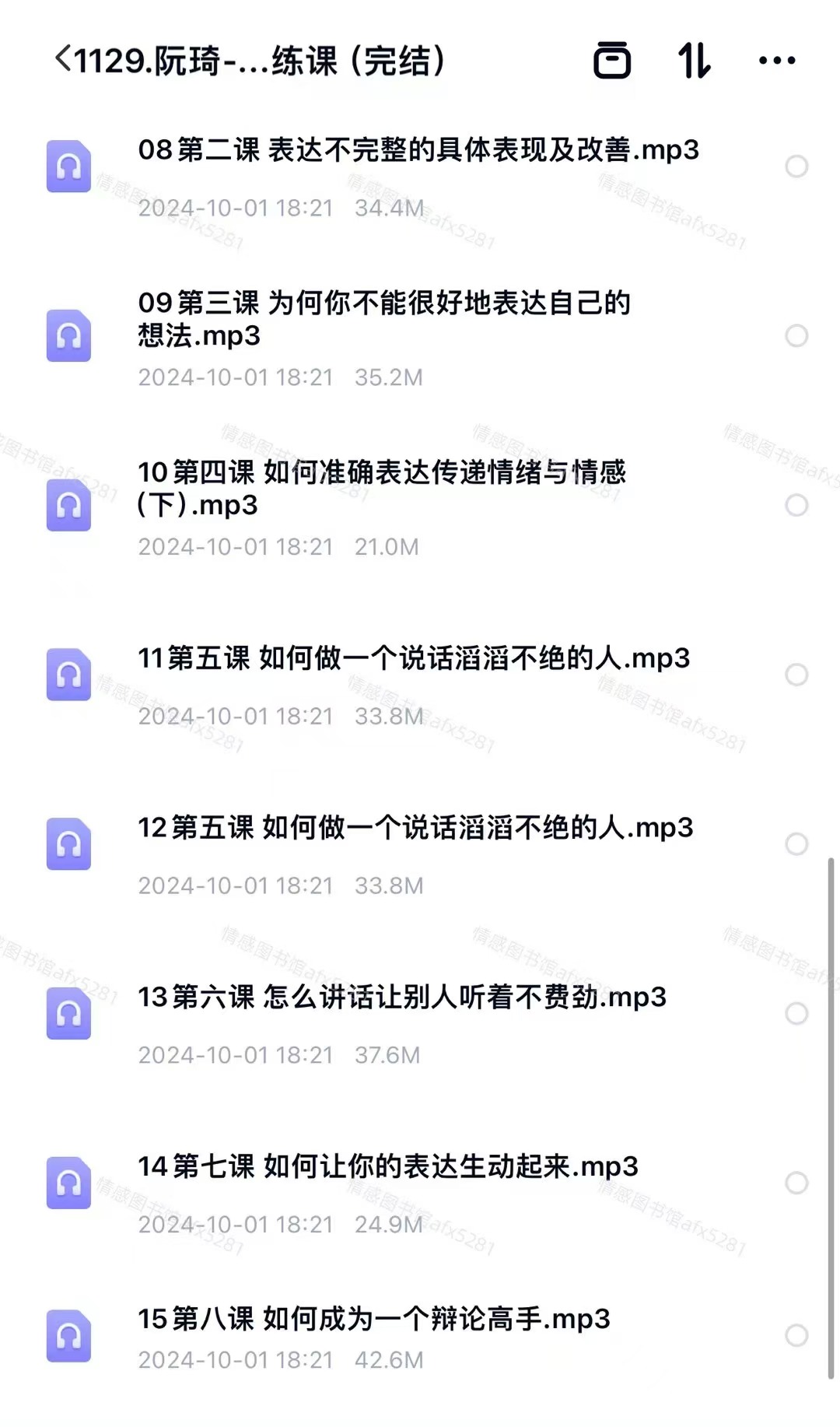Image resolution: width=840 pixels, height=1427 pixels.
Task: Select the circle for 10第四课 file
Action: click(x=796, y=505)
